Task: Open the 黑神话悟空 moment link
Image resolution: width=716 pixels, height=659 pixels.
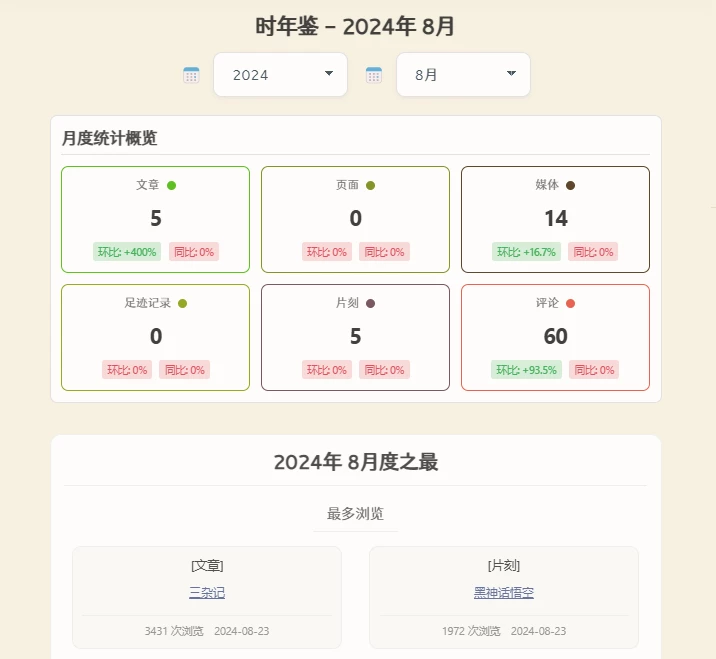Action: coord(504,593)
